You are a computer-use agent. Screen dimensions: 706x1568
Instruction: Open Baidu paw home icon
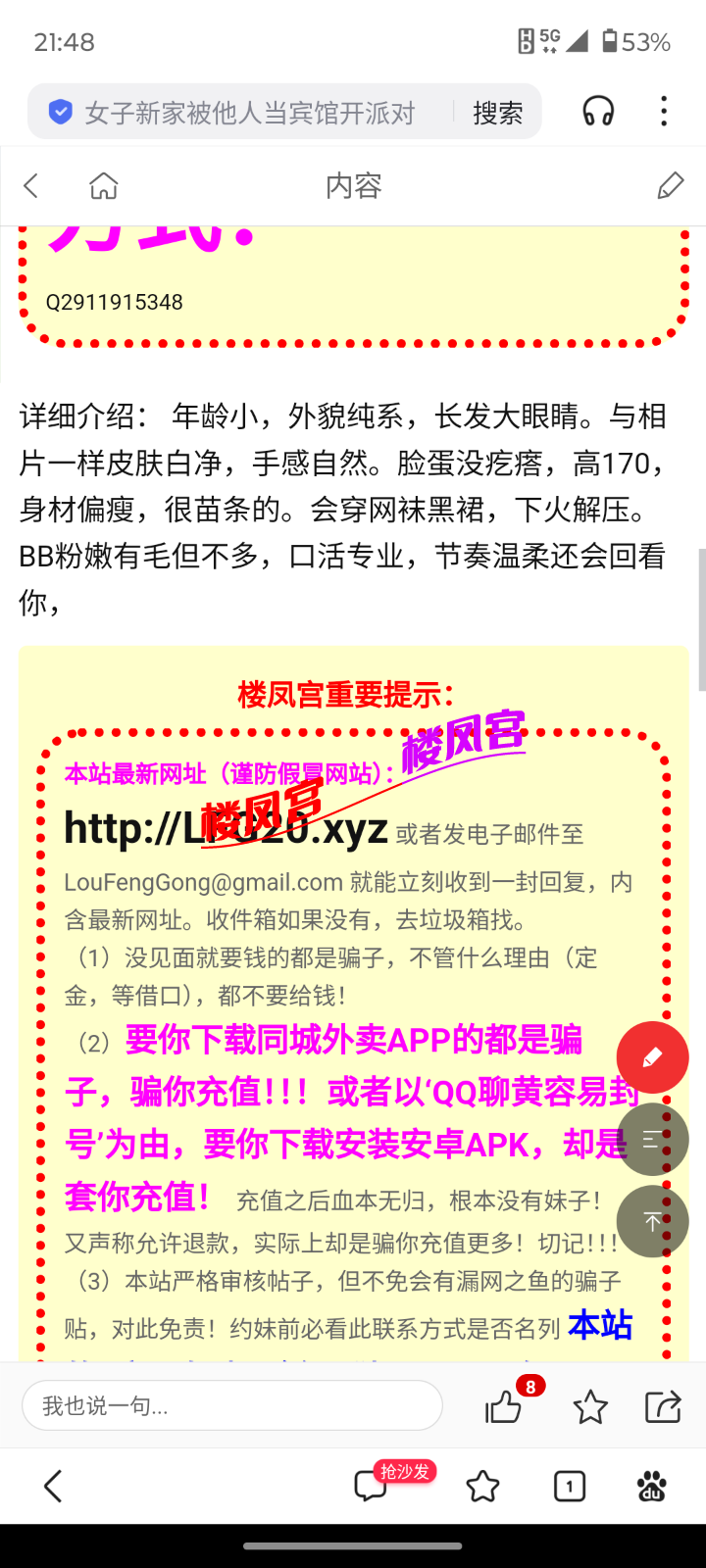(652, 1486)
